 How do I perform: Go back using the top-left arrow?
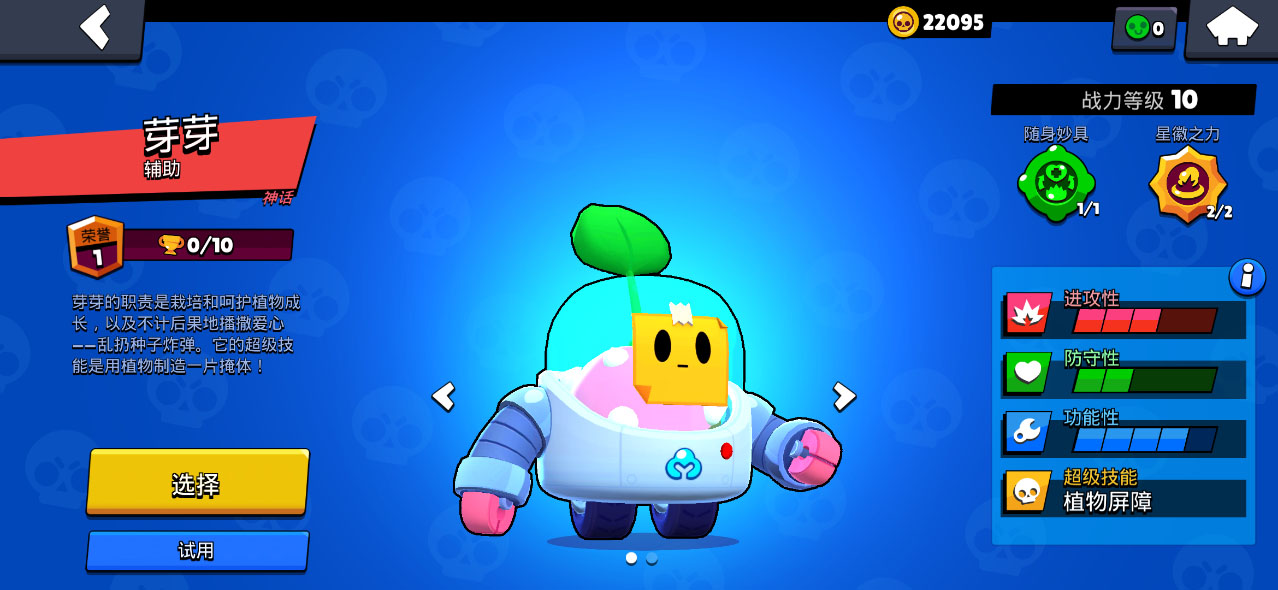pyautogui.click(x=95, y=27)
